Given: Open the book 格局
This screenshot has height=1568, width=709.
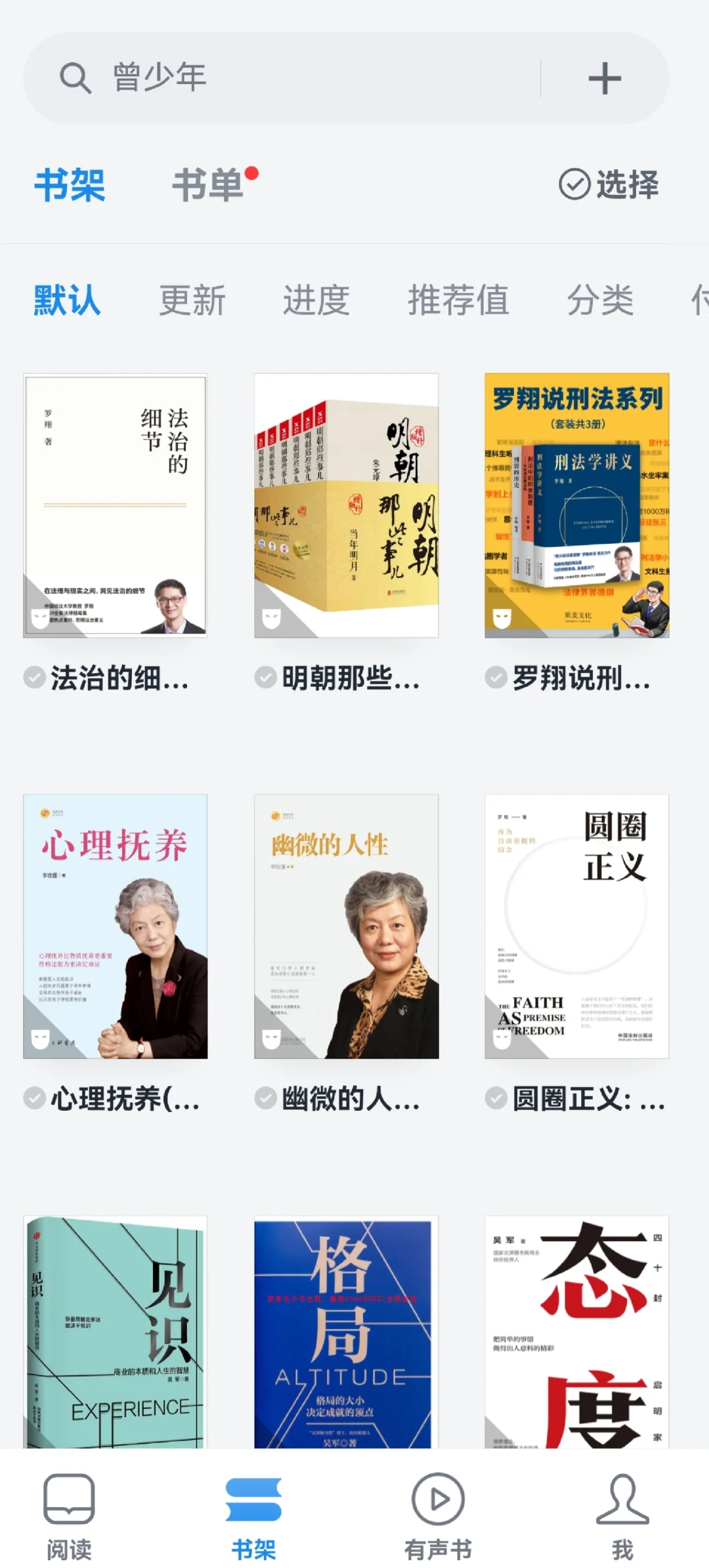Looking at the screenshot, I should click(x=347, y=1332).
